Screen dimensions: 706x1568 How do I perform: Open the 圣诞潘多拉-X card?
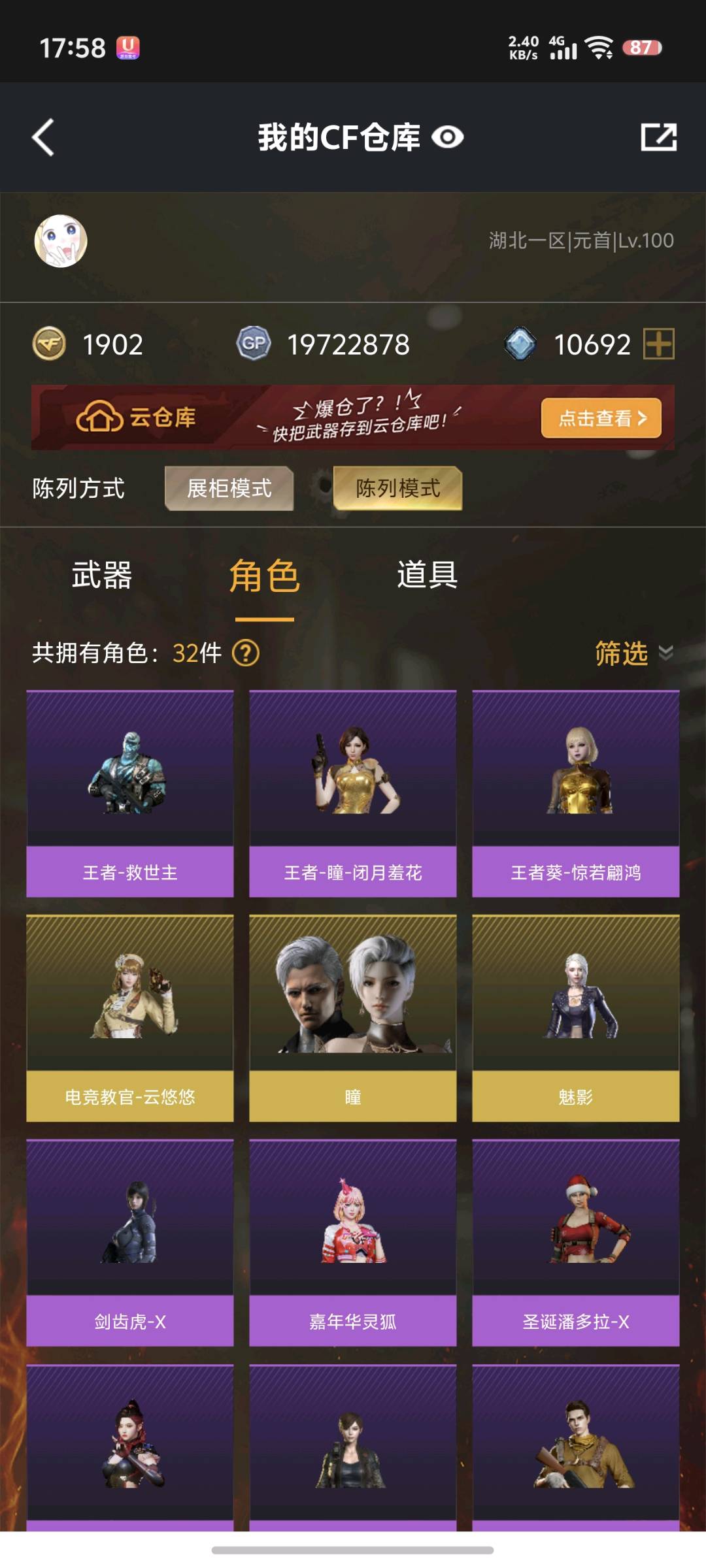pos(576,1243)
